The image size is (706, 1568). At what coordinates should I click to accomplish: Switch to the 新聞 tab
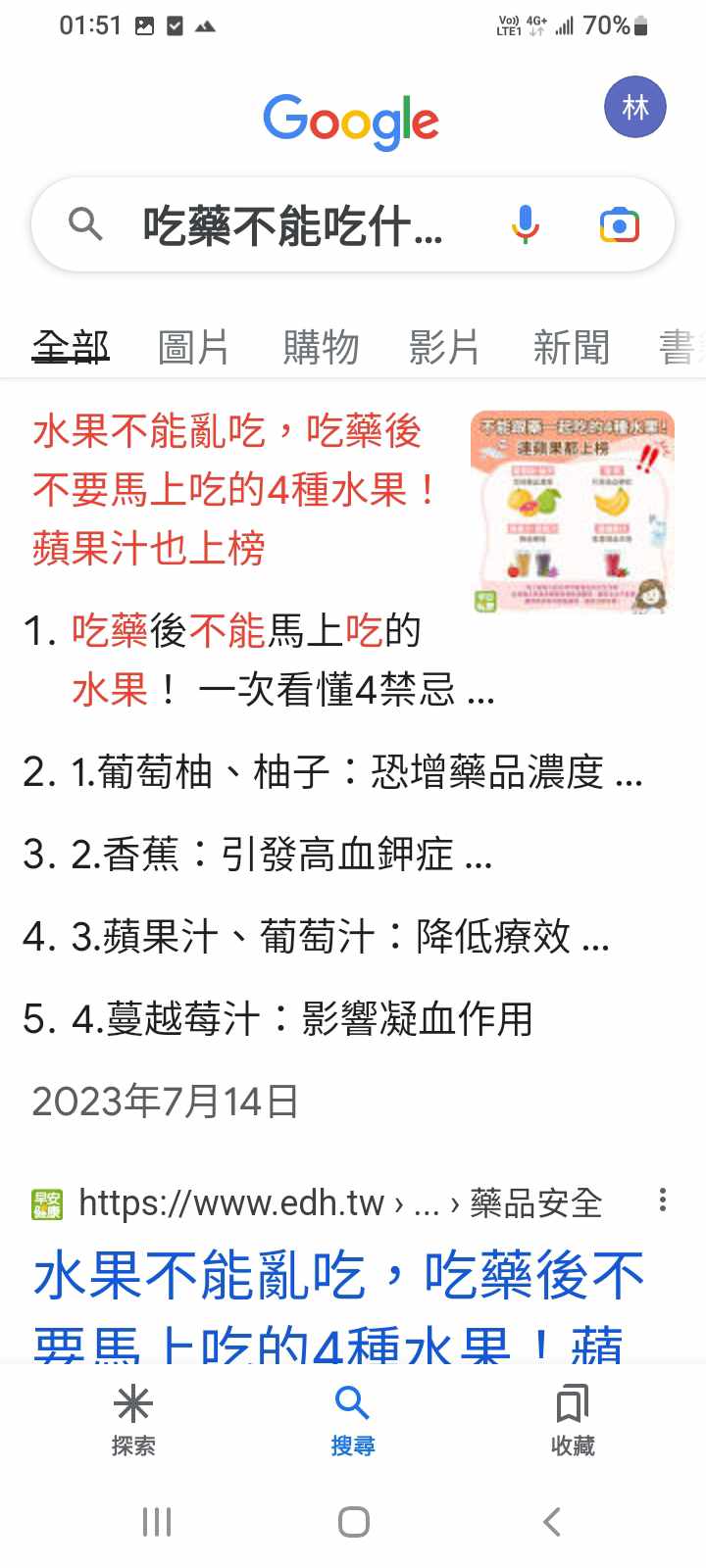click(x=571, y=347)
